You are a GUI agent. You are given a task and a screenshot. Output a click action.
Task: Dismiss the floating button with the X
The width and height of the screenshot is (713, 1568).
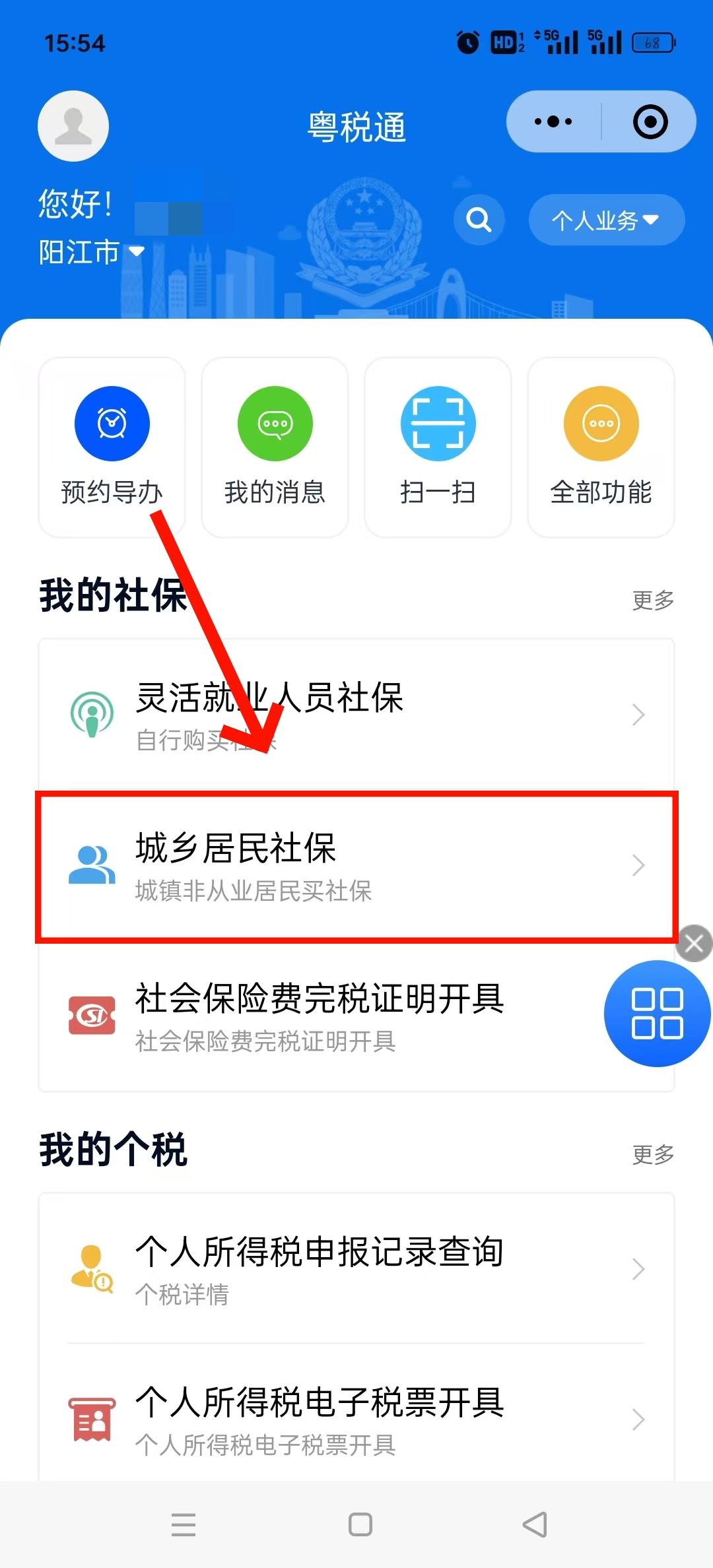coord(694,944)
